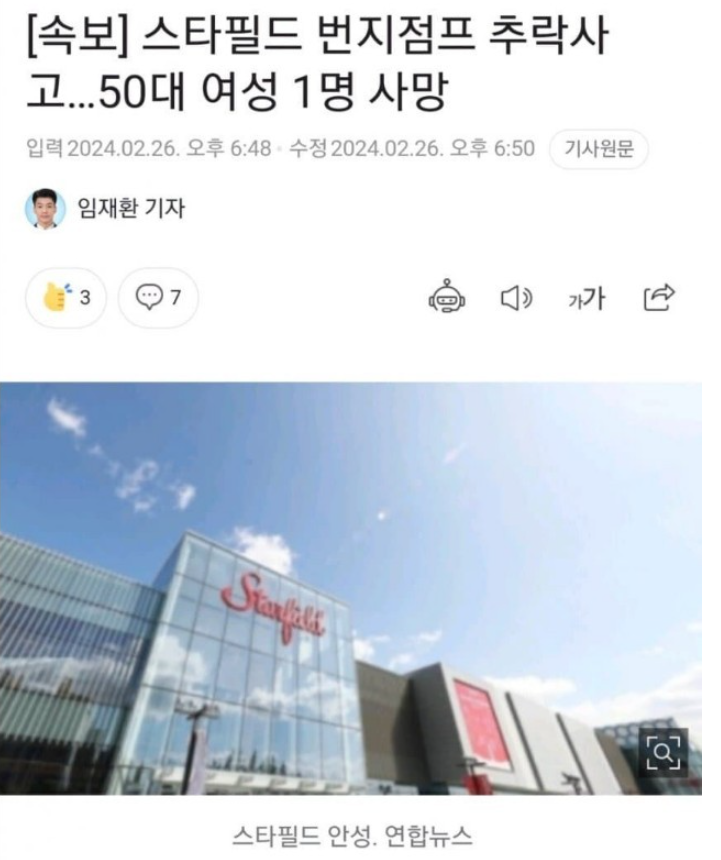Tap the thumbs-up reaction button
Image resolution: width=721 pixels, height=860 pixels.
point(66,298)
